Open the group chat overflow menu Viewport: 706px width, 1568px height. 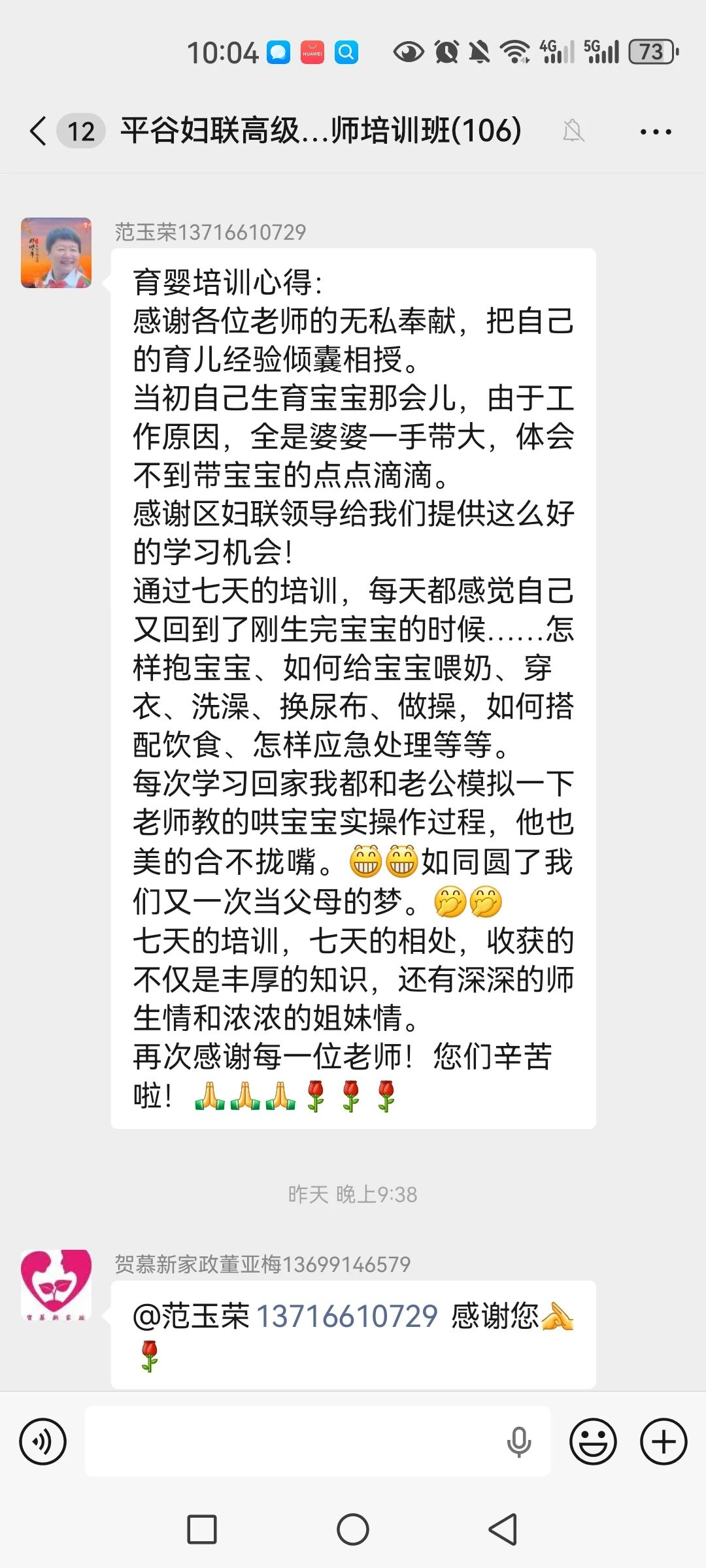coord(655,131)
